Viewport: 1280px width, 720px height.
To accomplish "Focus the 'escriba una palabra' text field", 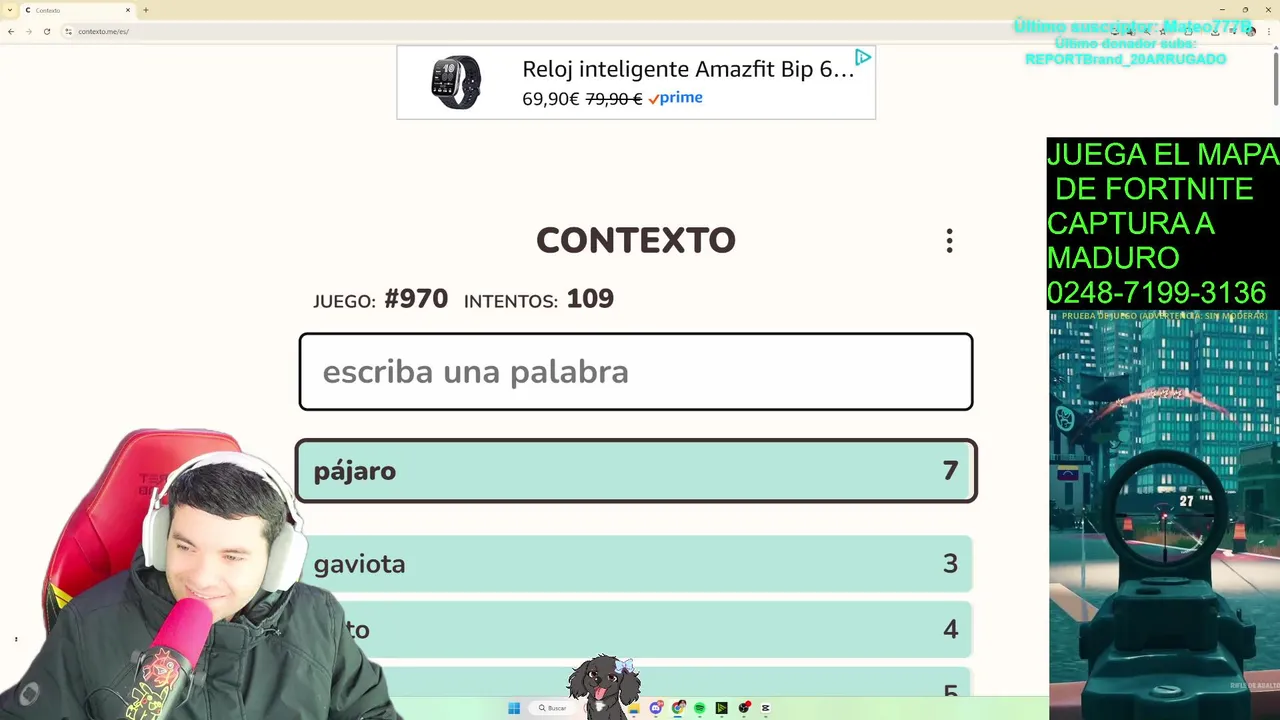I will tap(635, 372).
